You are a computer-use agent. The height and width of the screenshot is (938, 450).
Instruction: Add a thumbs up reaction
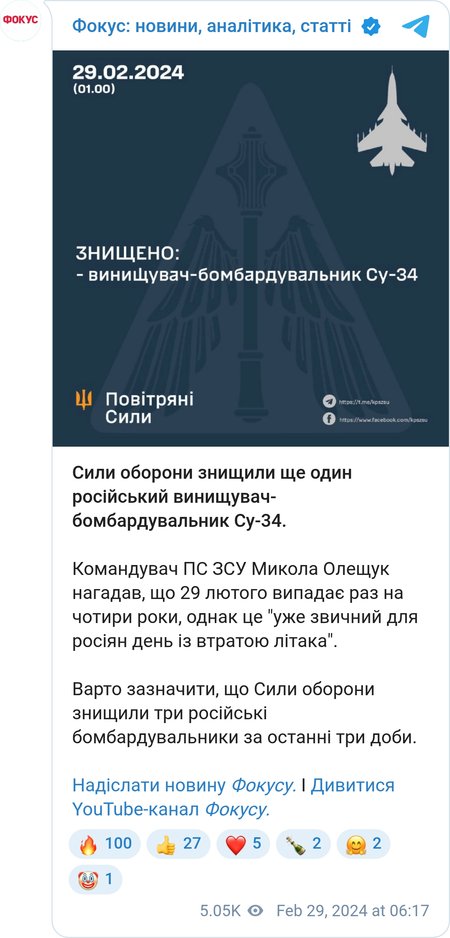tap(178, 844)
